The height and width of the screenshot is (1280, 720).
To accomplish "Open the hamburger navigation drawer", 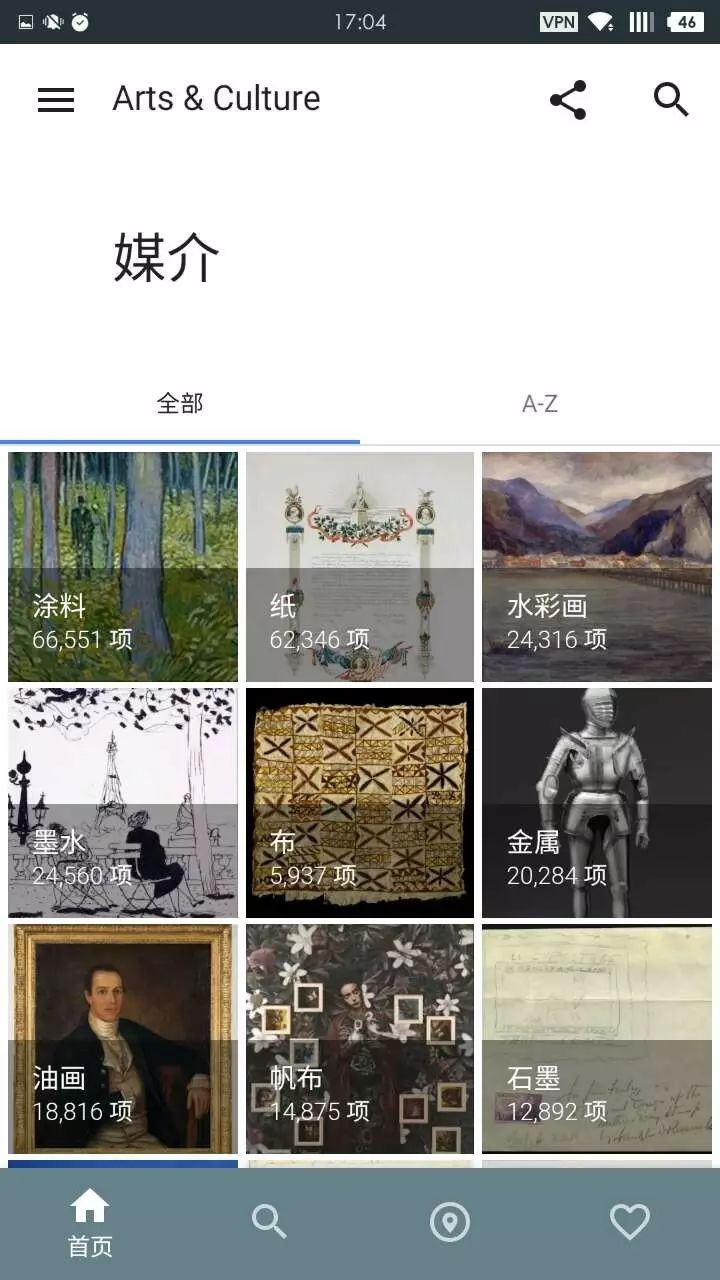I will [x=56, y=99].
